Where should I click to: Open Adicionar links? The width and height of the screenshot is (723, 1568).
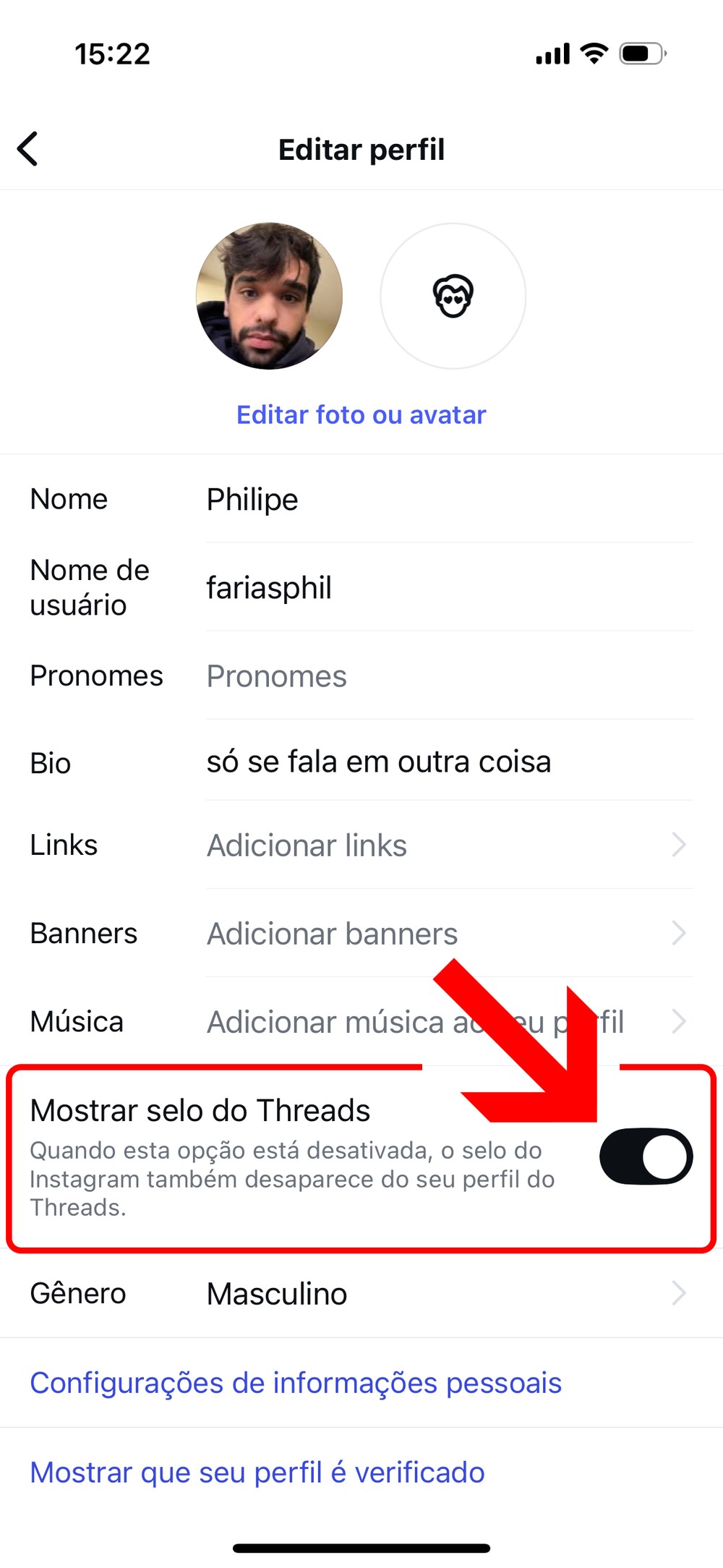click(x=448, y=845)
